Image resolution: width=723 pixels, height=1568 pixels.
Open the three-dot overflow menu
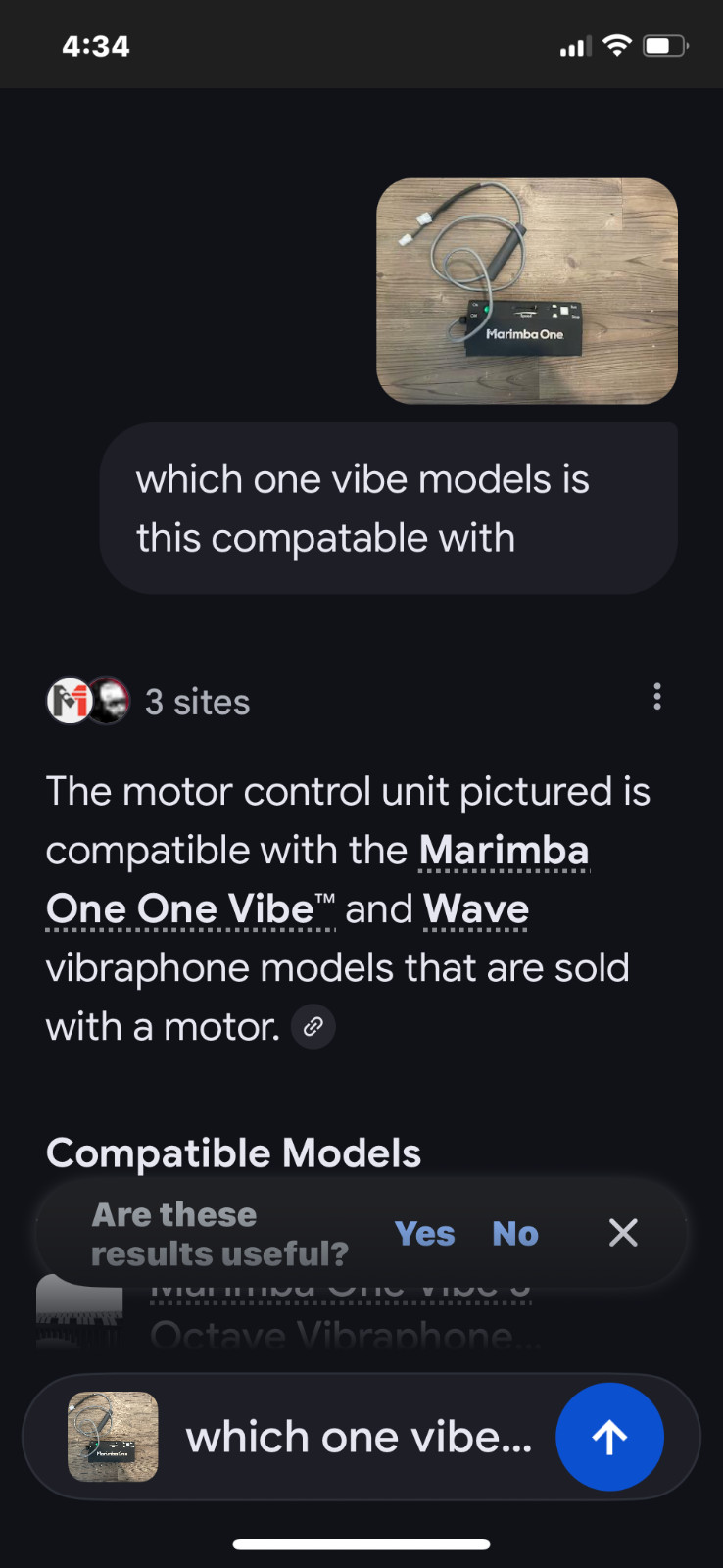tap(657, 697)
